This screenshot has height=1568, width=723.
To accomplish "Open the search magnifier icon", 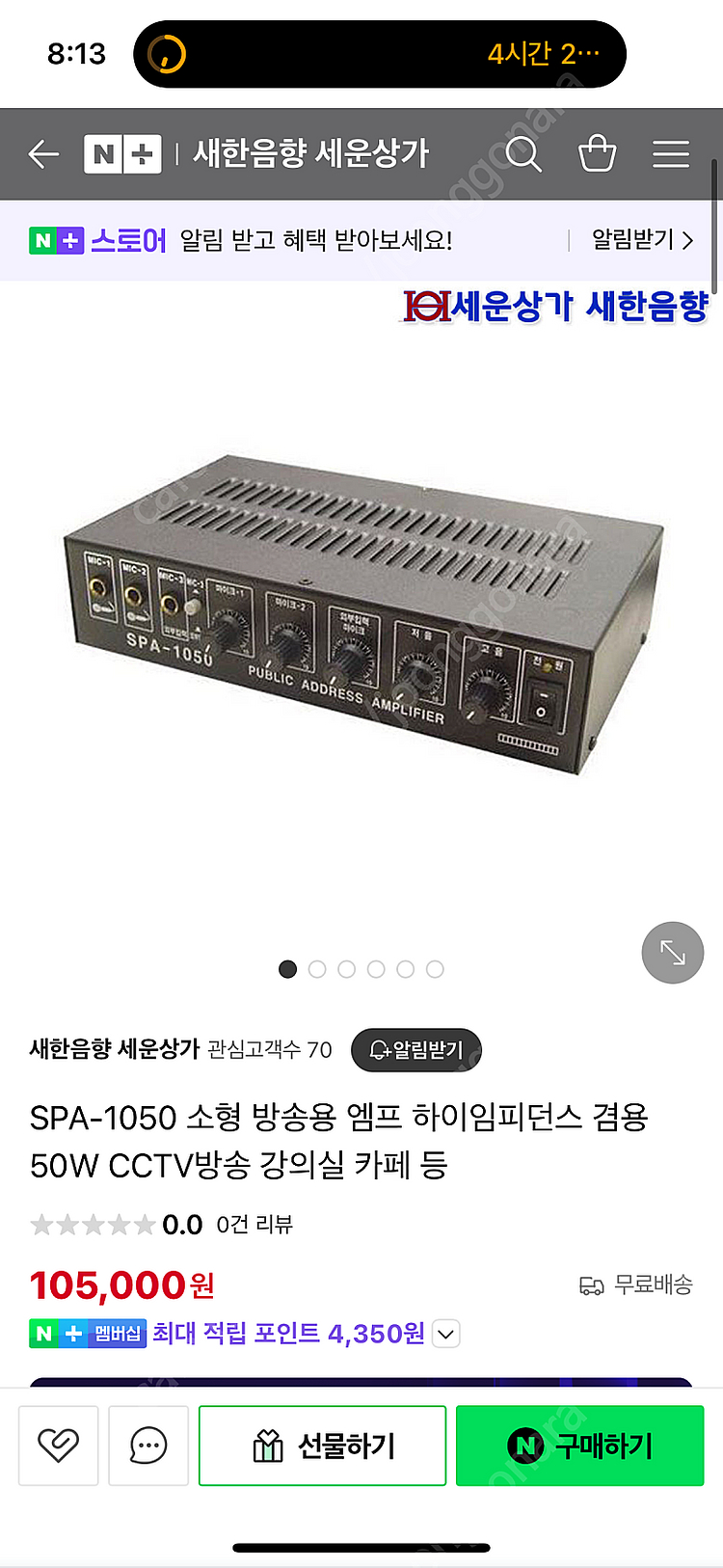I will pyautogui.click(x=523, y=154).
